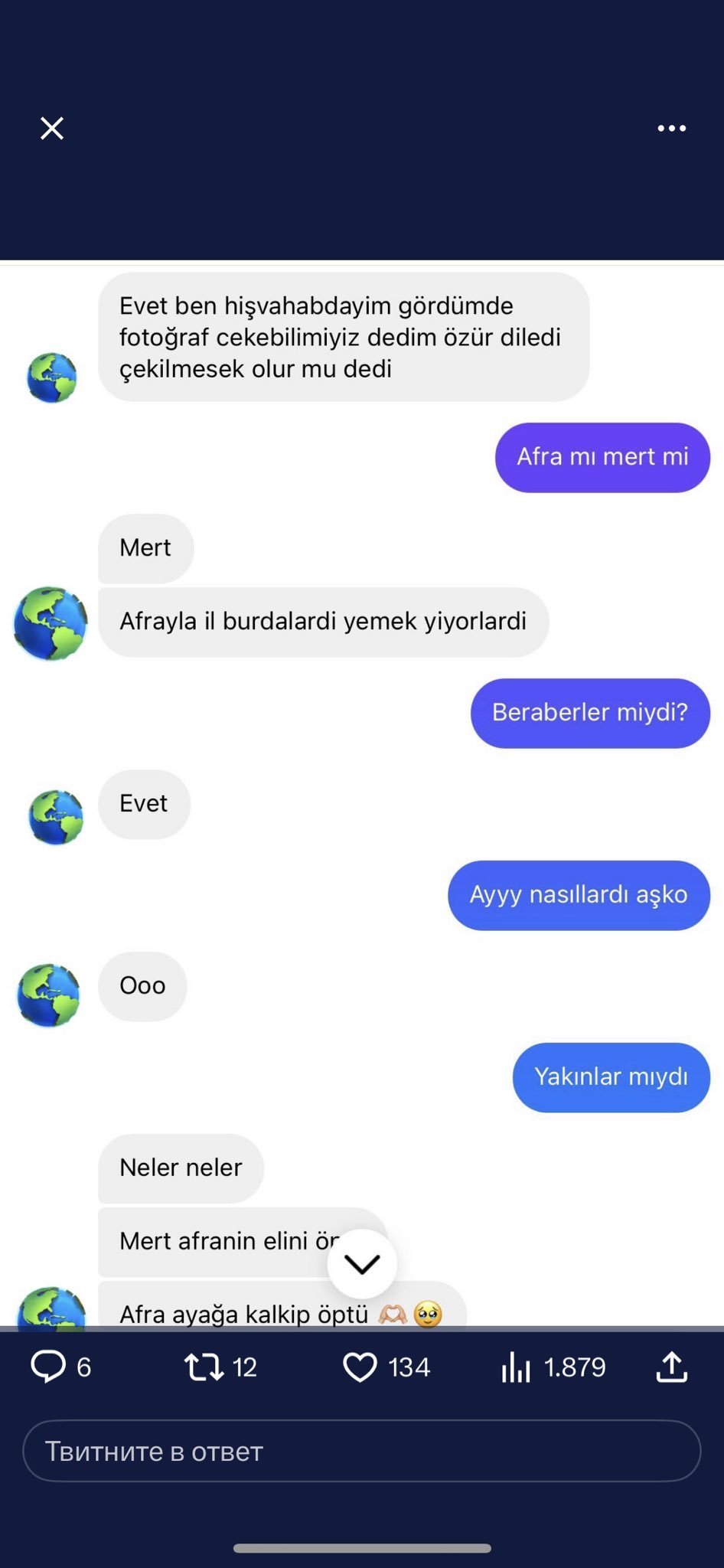Like this tweet with the heart

pos(360,1367)
